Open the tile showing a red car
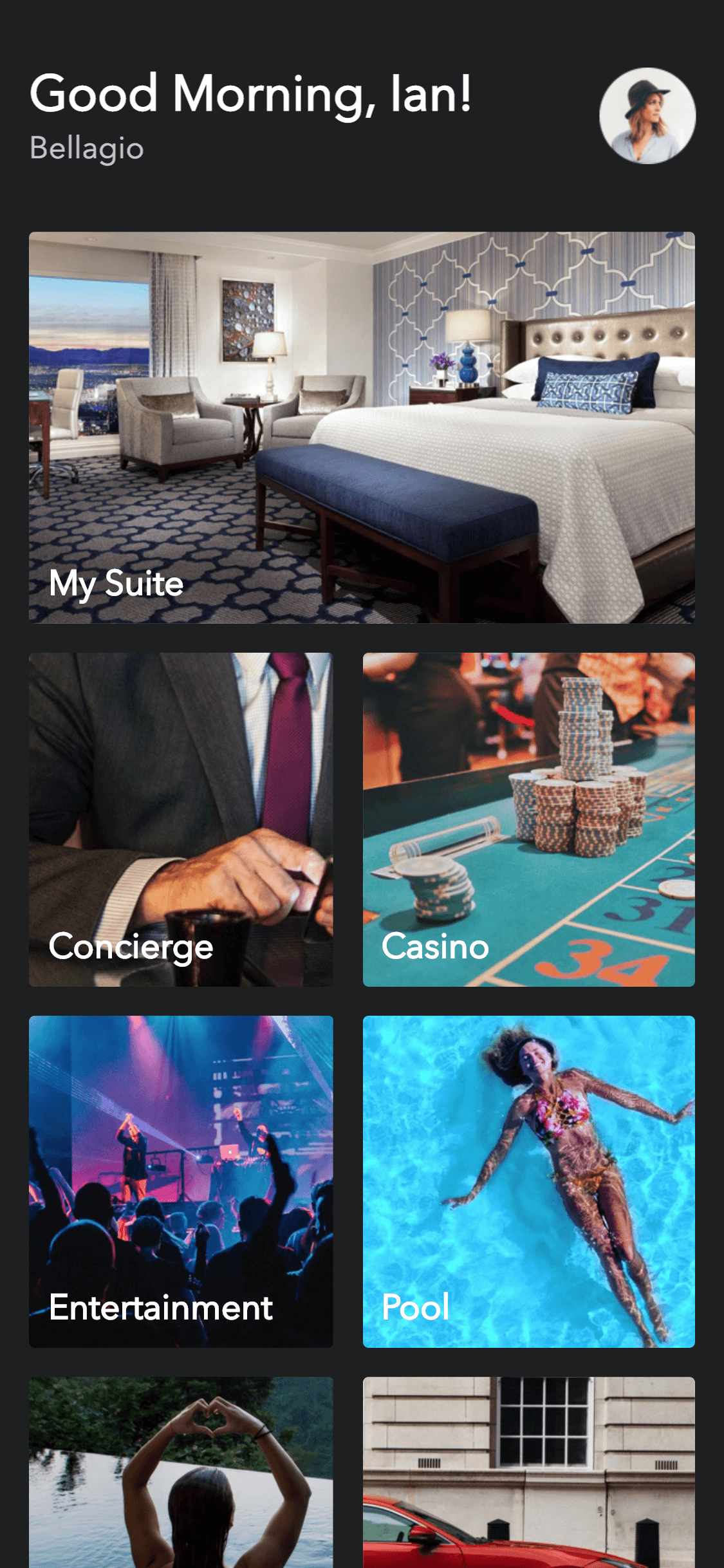The image size is (724, 1568). 528,1474
